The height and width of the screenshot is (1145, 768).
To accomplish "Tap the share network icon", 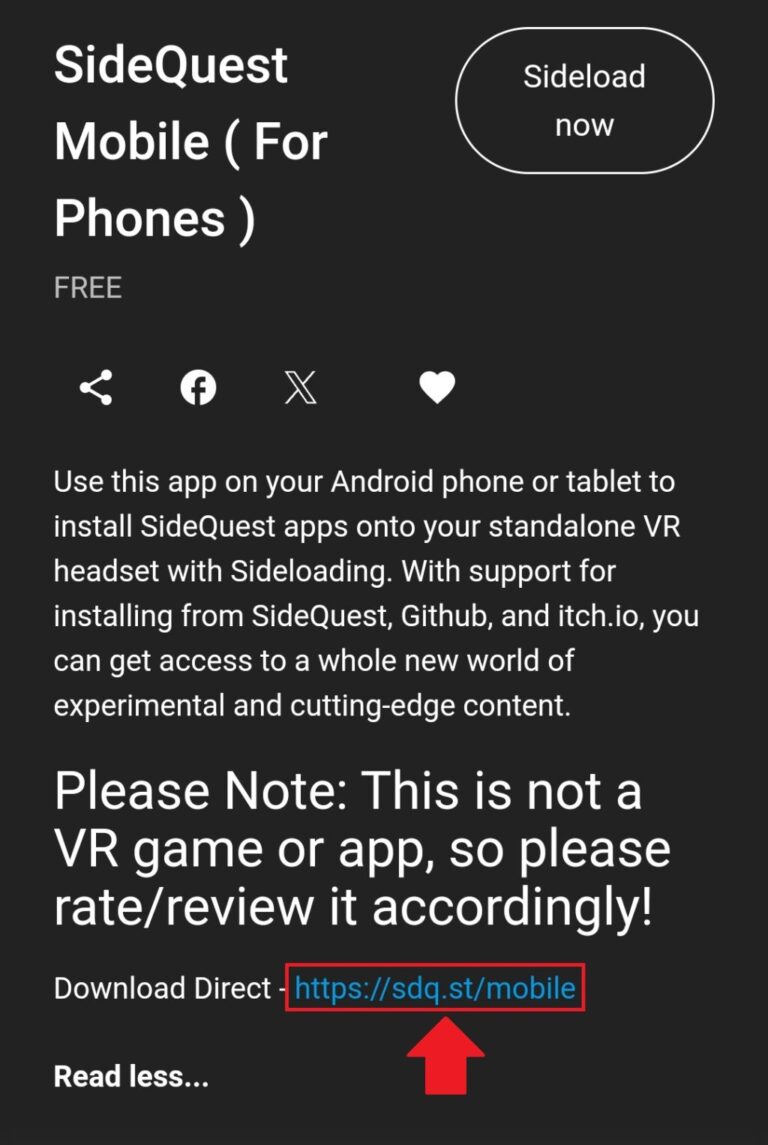I will [x=96, y=388].
